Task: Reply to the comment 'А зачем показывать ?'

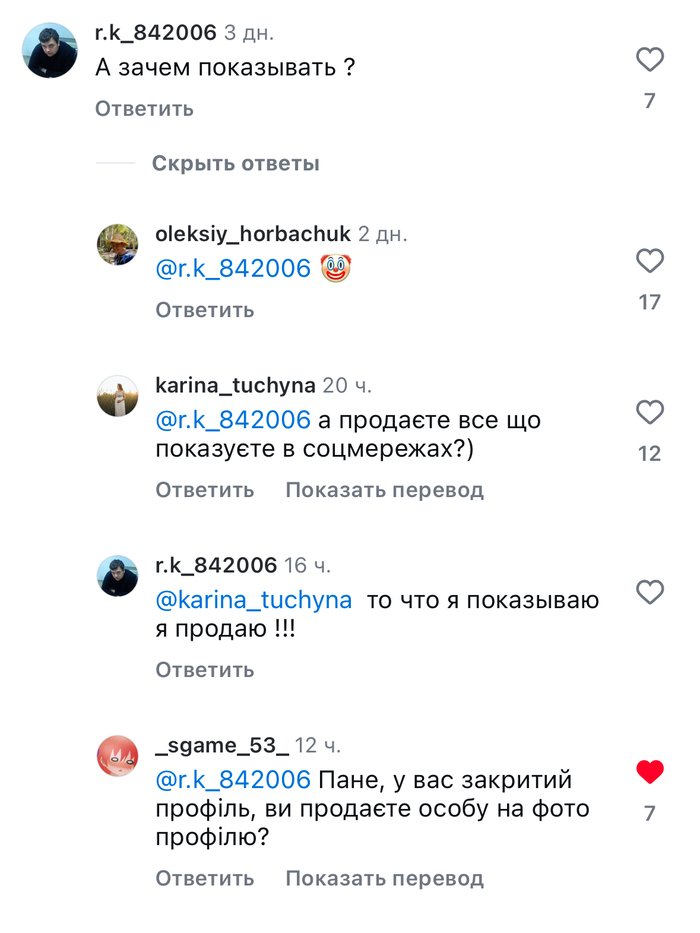Action: click(x=144, y=108)
